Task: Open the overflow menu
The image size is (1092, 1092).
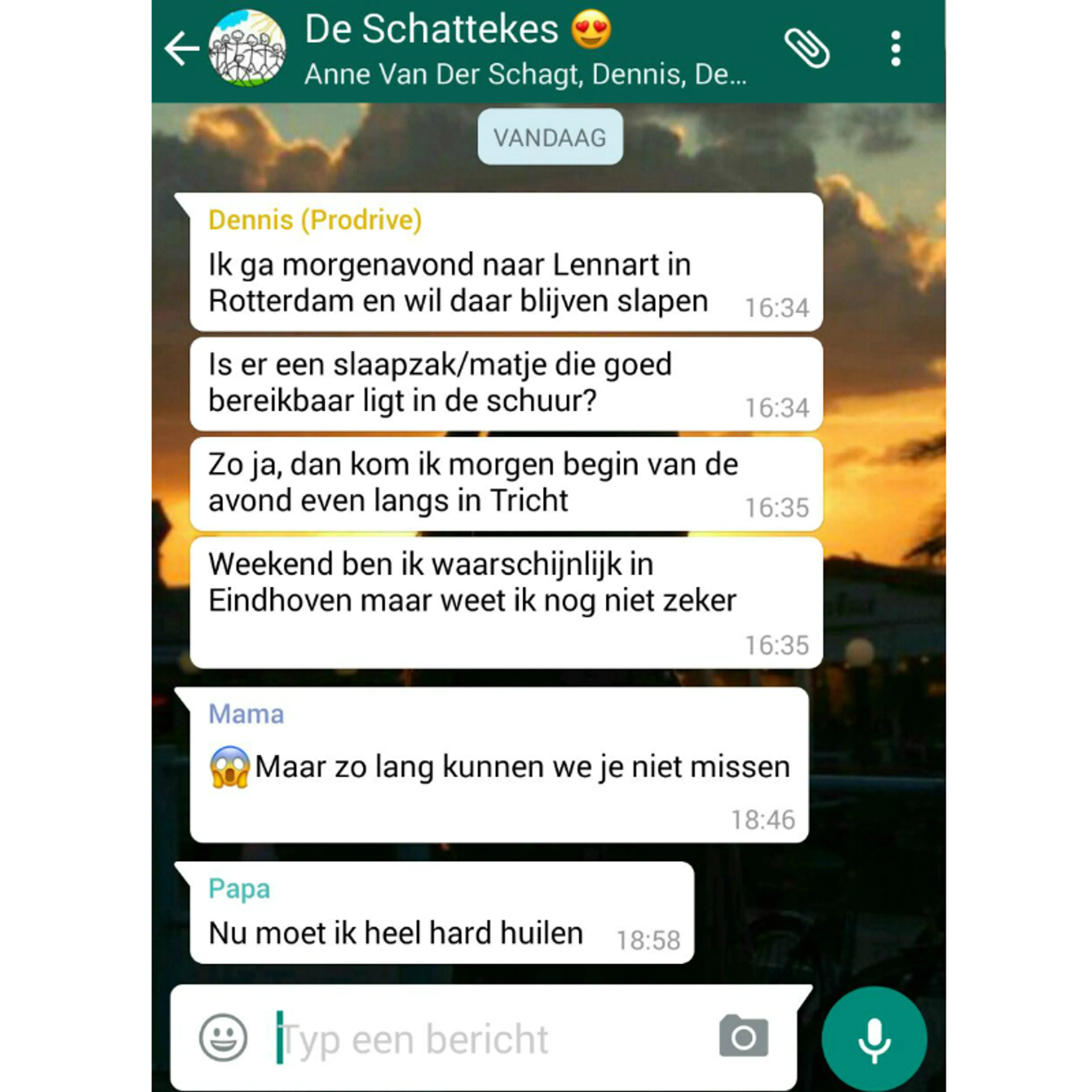Action: 895,49
